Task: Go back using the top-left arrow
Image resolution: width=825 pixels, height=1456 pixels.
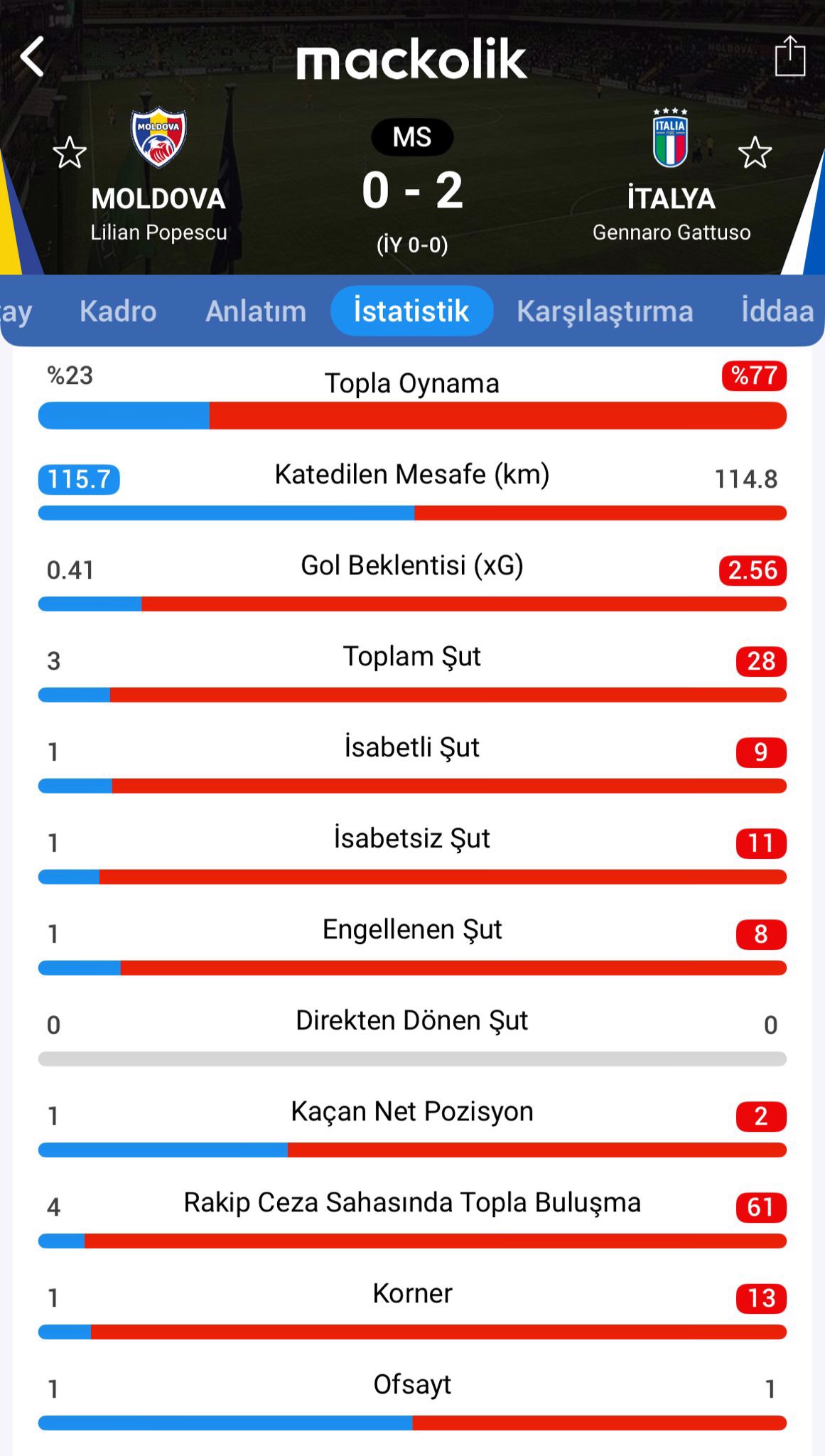Action: pyautogui.click(x=33, y=57)
